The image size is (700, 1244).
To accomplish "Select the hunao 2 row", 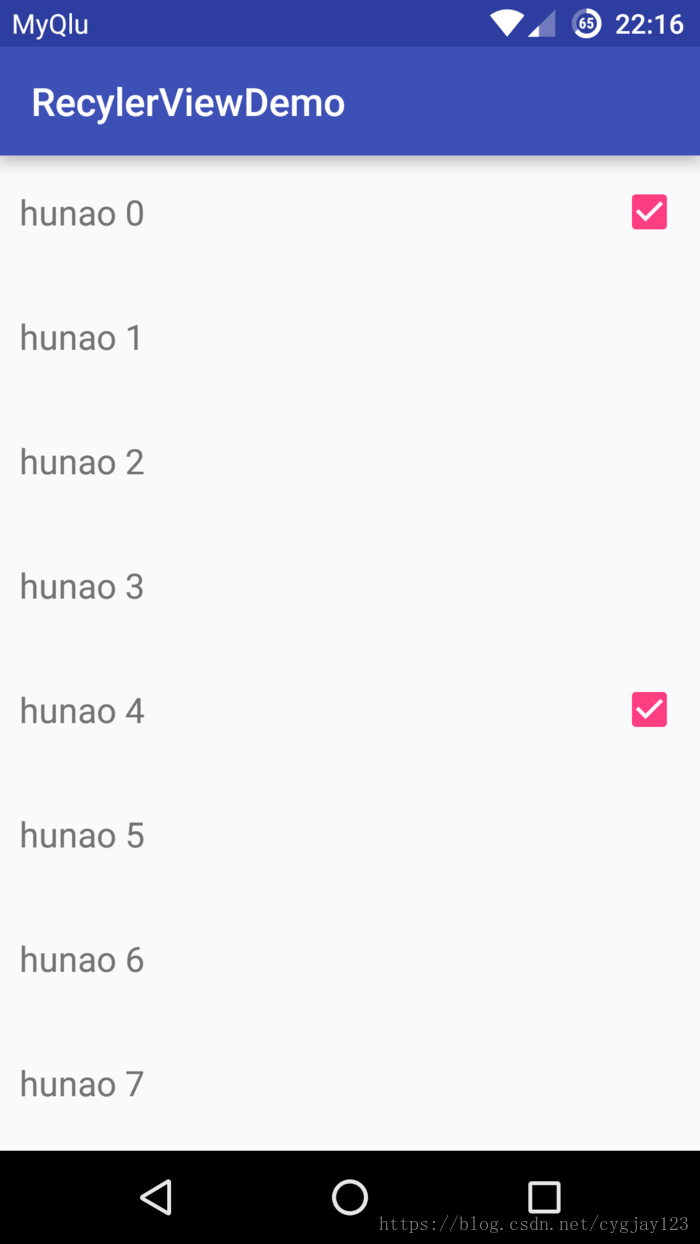I will [350, 462].
